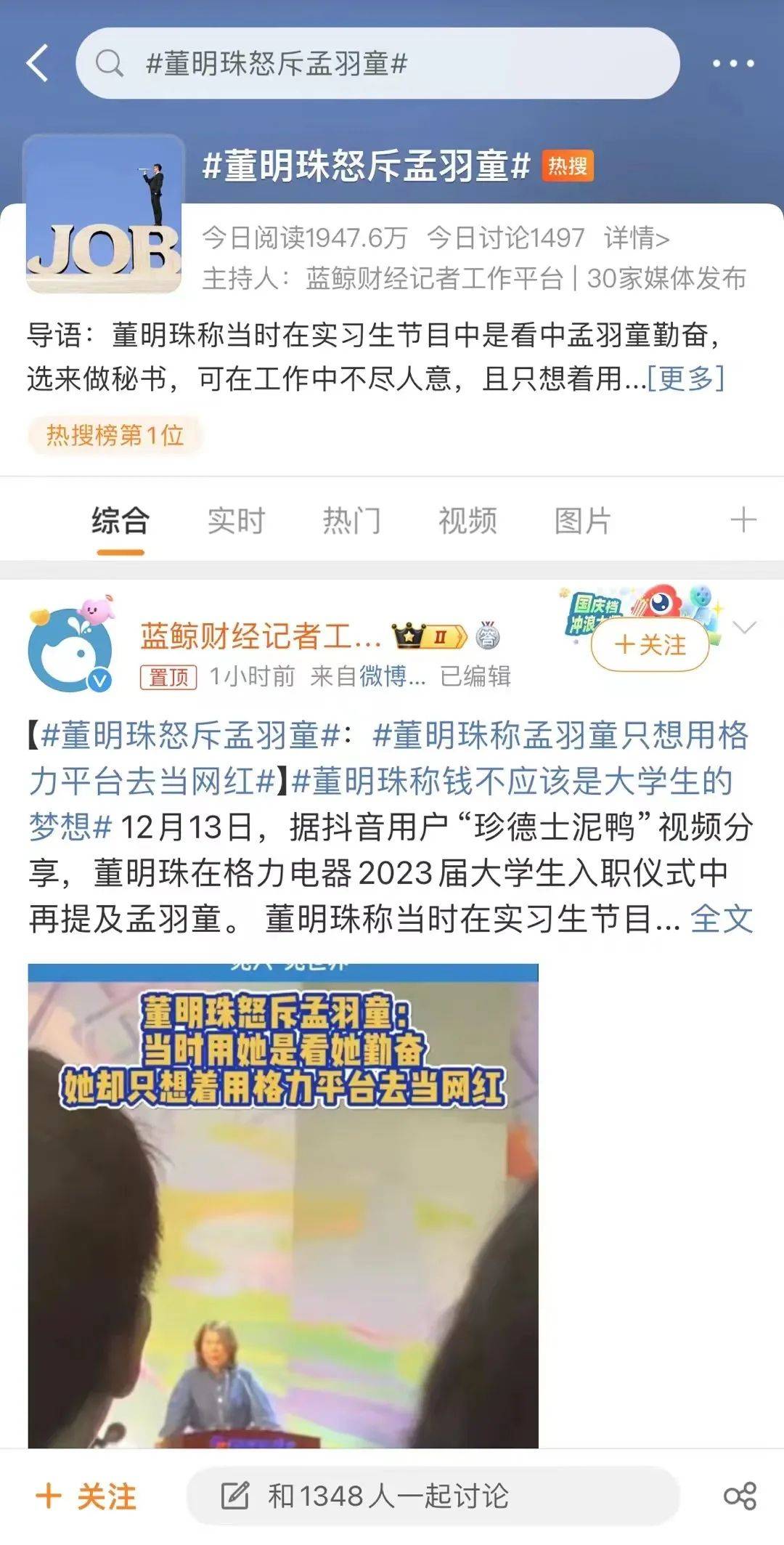The width and height of the screenshot is (784, 1545).
Task: Go back using the arrow icon
Action: point(38,63)
